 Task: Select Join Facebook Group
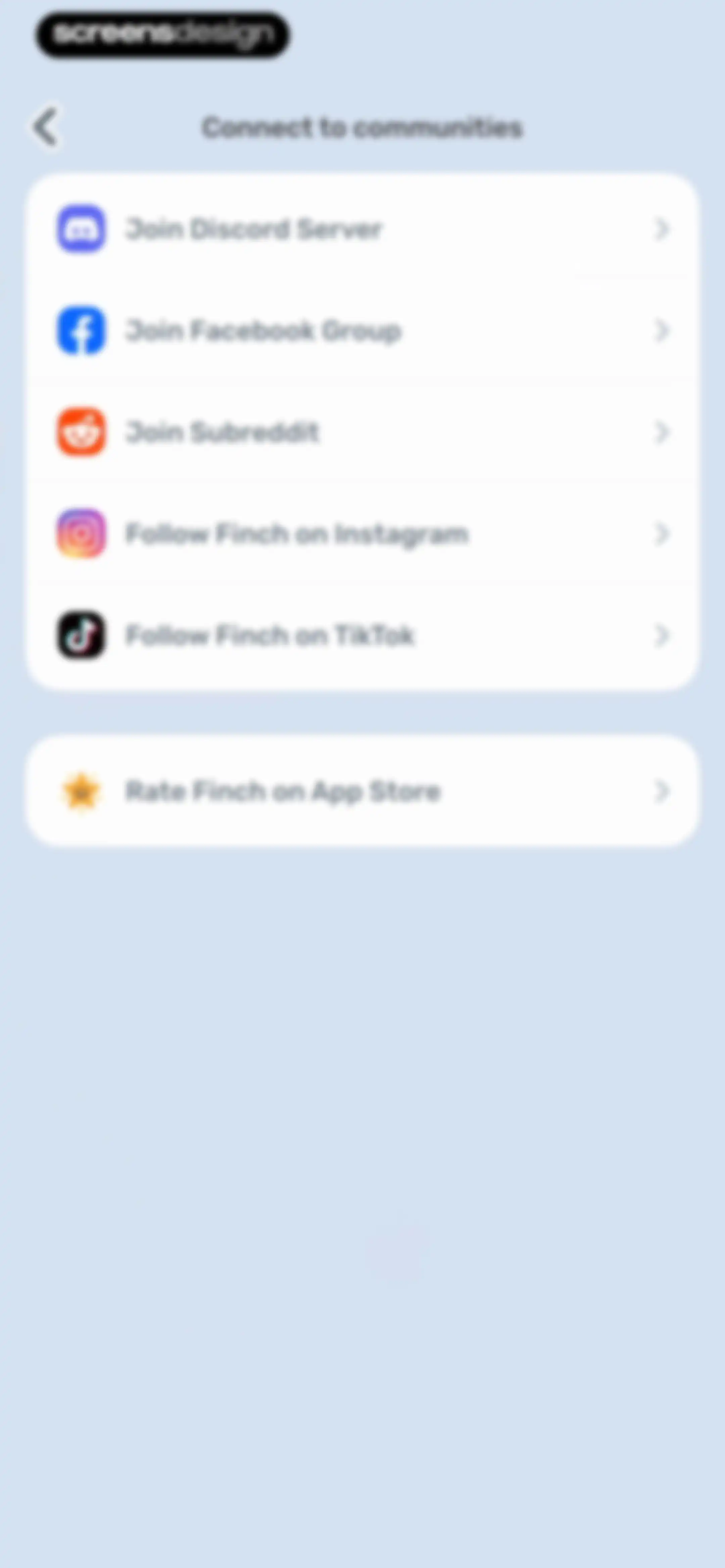point(362,330)
